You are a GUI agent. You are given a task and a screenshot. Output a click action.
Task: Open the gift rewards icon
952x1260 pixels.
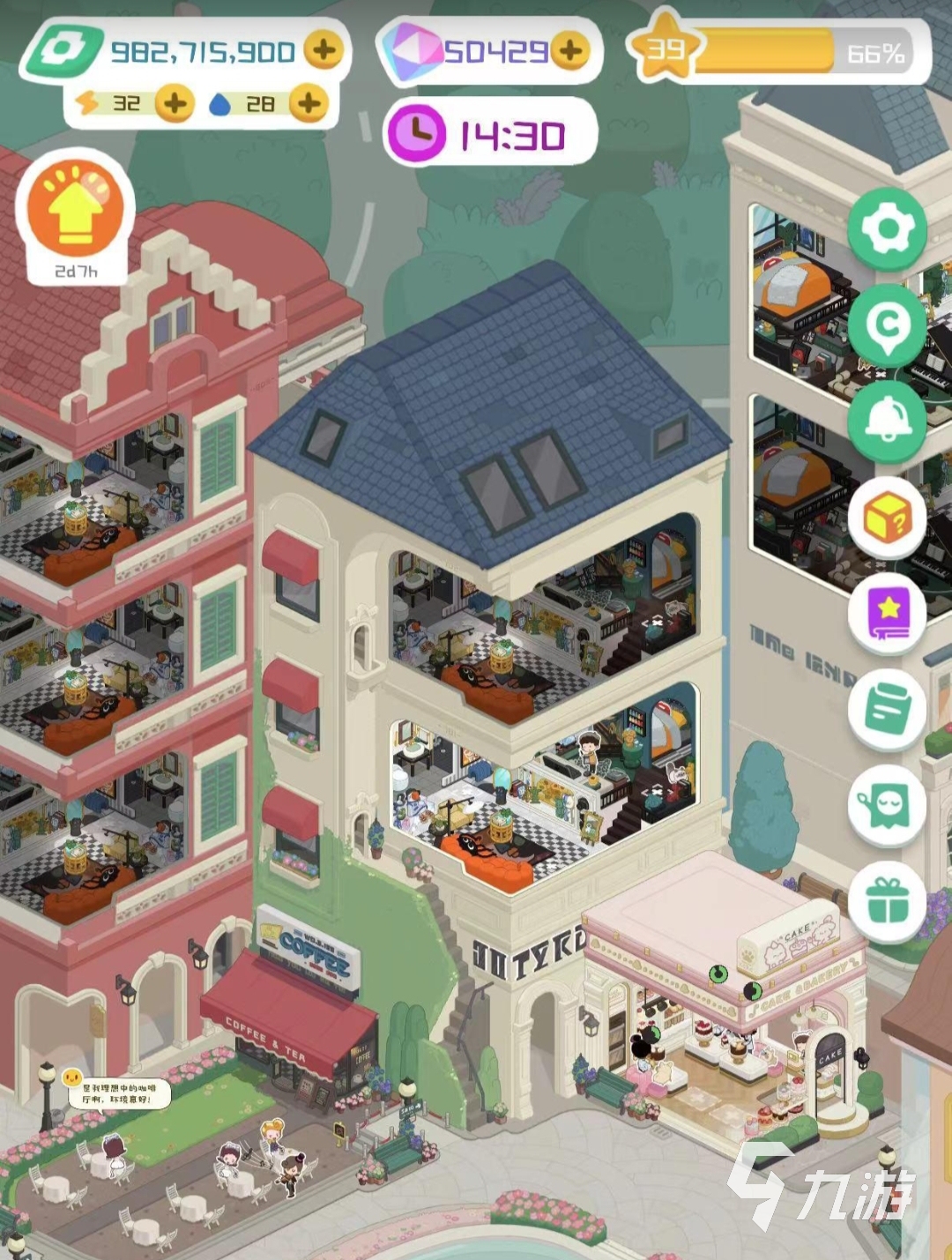[887, 901]
